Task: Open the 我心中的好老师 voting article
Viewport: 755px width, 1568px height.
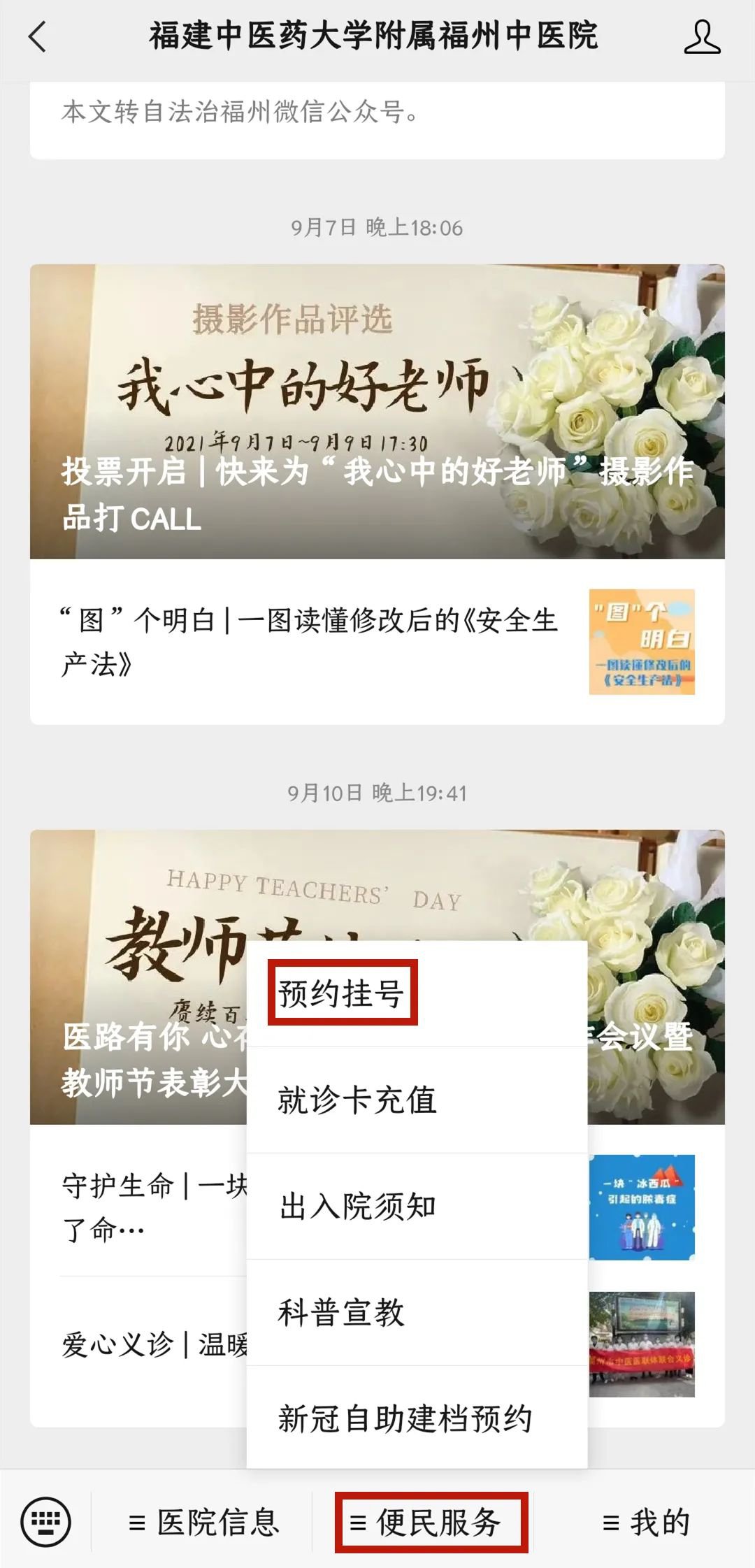Action: pos(377,412)
